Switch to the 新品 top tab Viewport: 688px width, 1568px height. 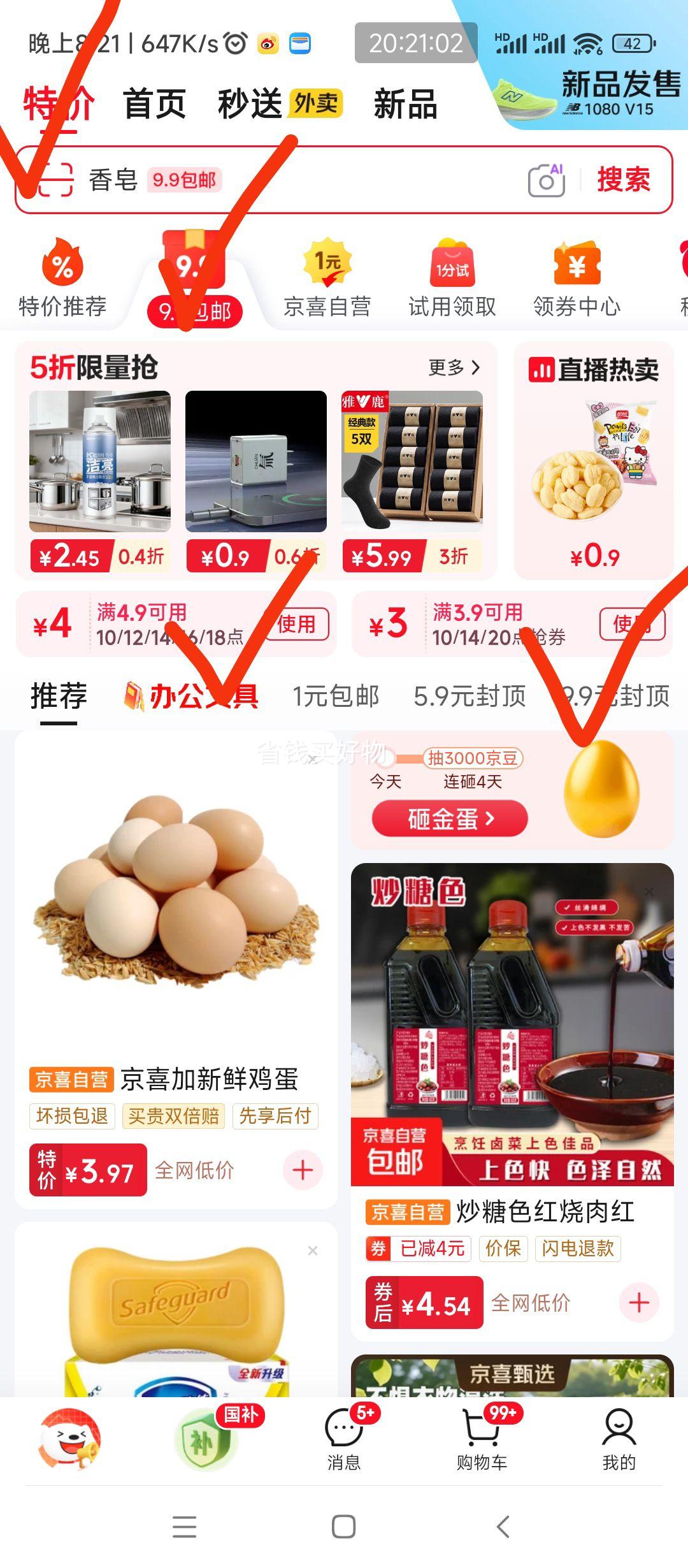pyautogui.click(x=405, y=104)
